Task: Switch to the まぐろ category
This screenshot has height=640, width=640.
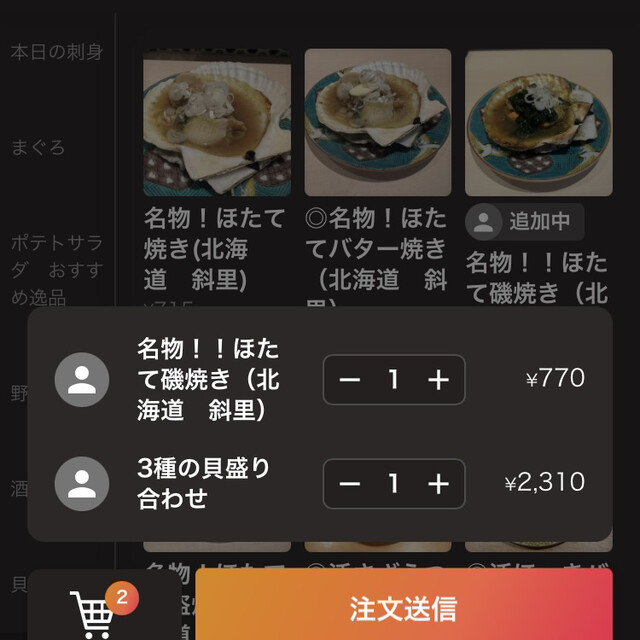Action: pyautogui.click(x=38, y=148)
